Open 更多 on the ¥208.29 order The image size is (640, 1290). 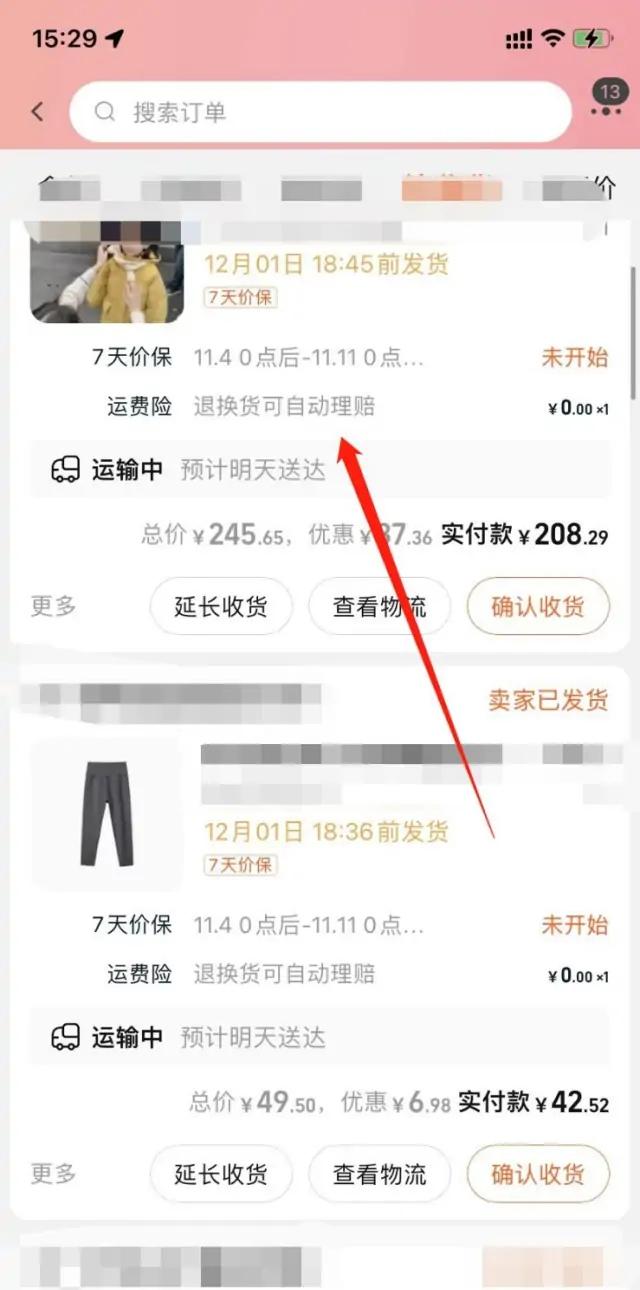pos(53,606)
